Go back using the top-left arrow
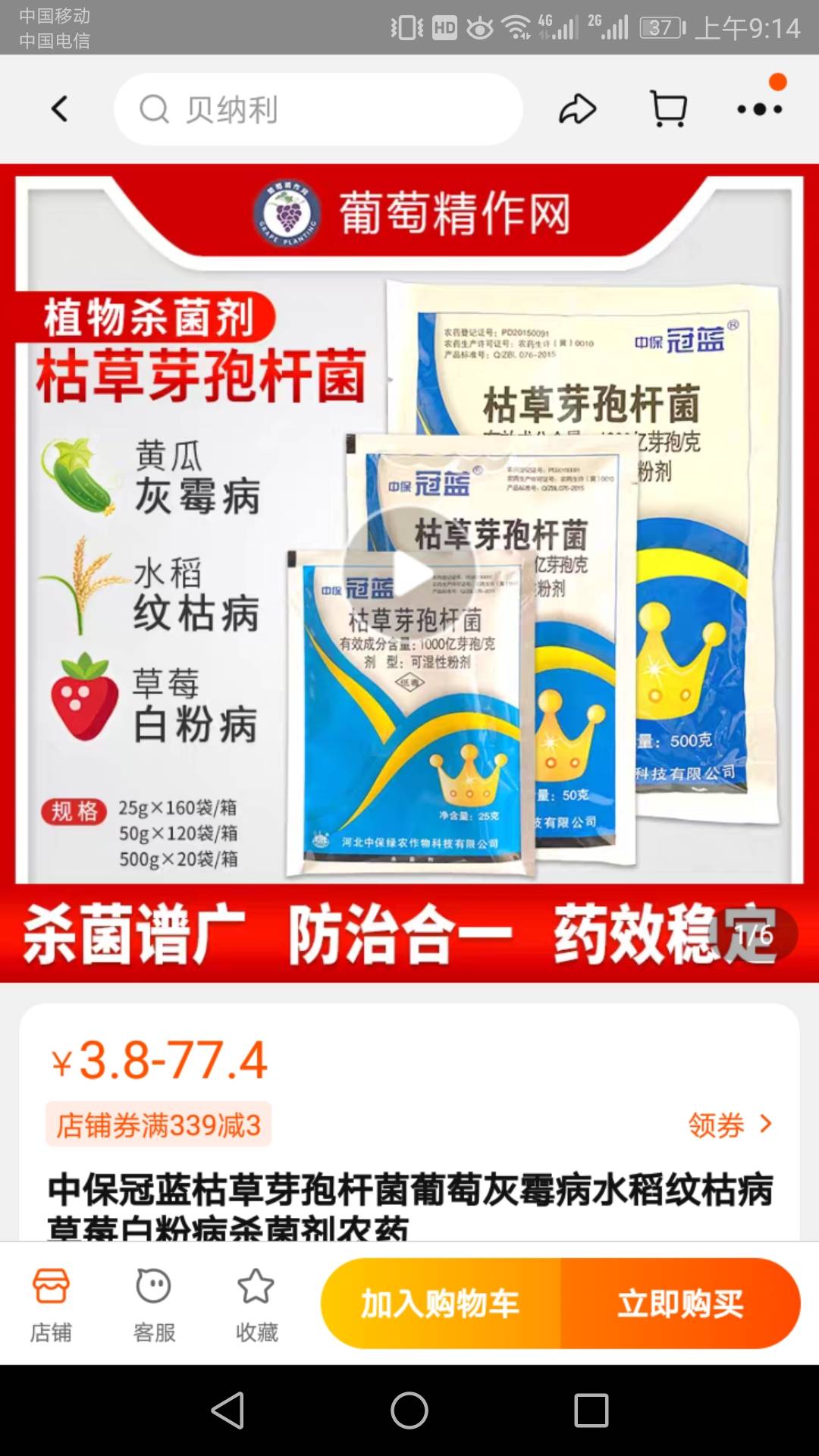 point(60,109)
